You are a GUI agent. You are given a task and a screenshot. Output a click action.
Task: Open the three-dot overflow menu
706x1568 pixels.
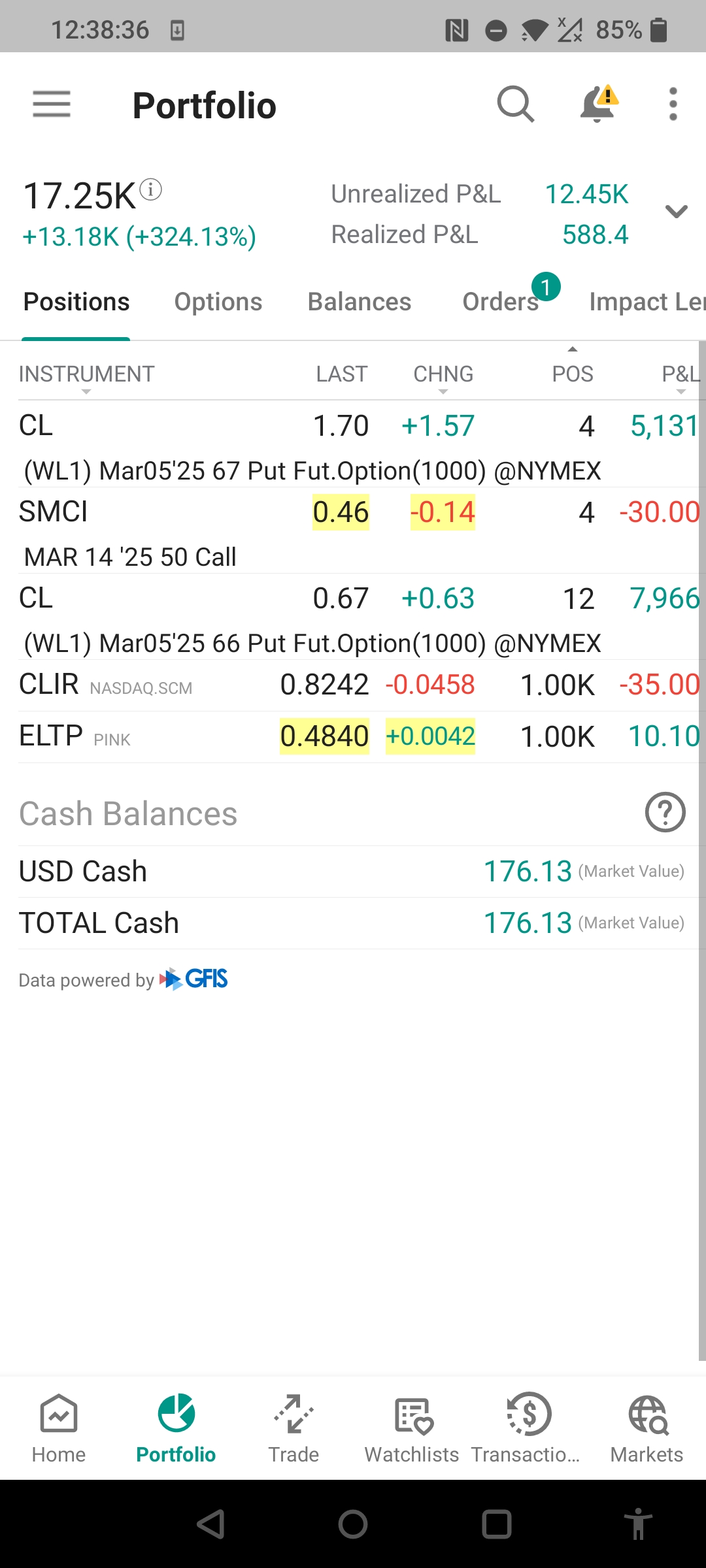(673, 105)
